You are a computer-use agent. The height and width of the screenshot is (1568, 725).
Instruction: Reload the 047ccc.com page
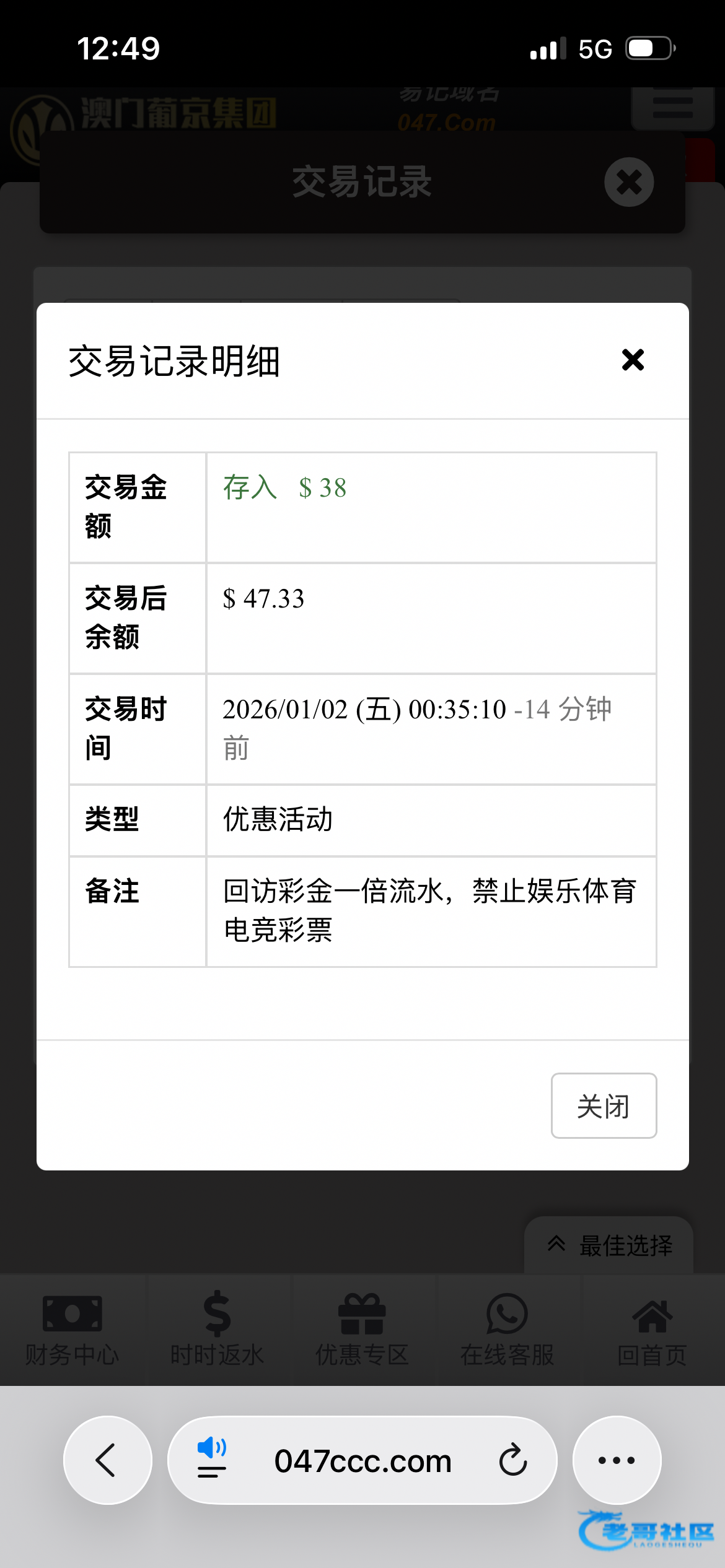513,1460
